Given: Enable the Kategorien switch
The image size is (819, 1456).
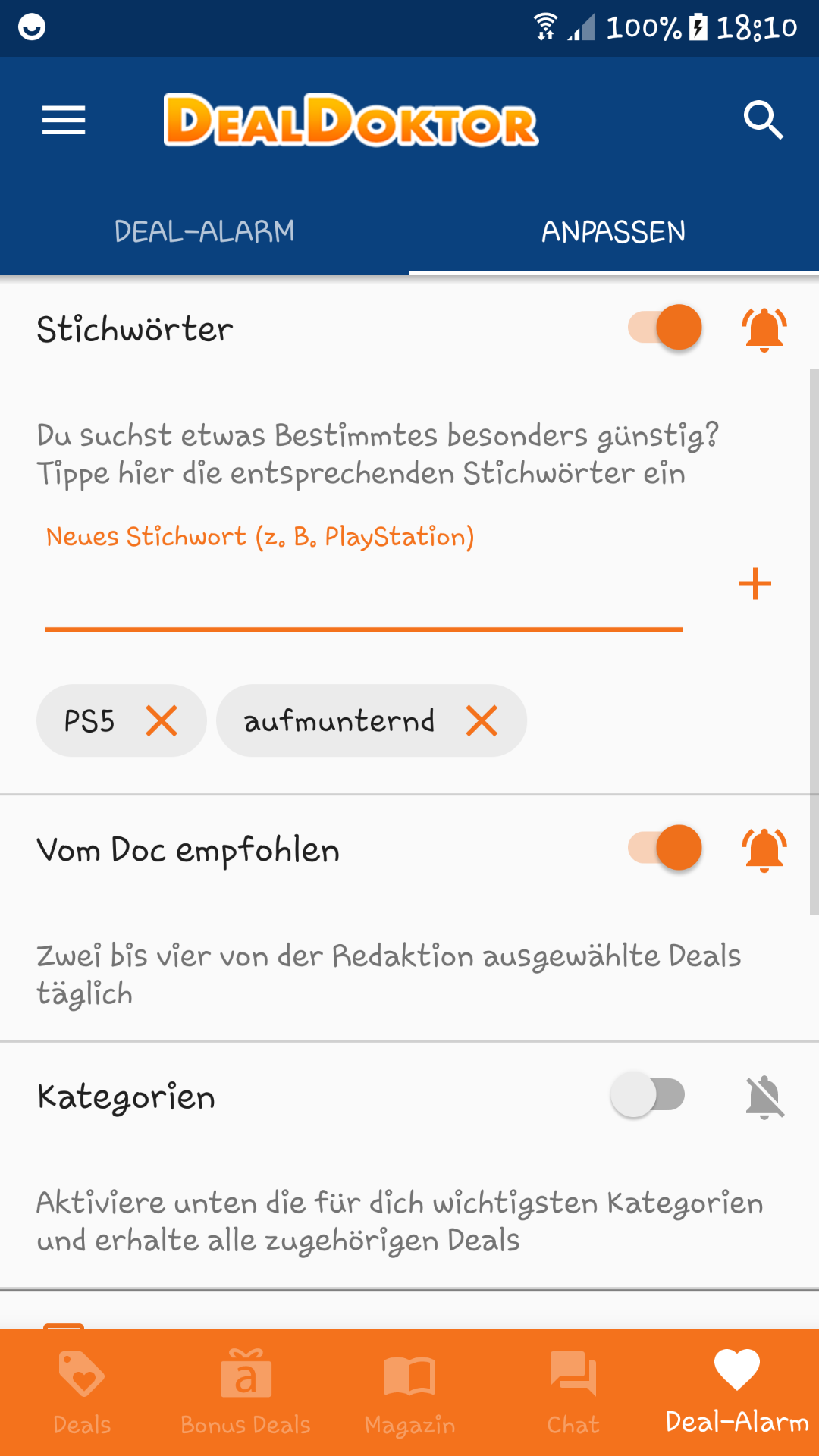Looking at the screenshot, I should coord(648,1094).
